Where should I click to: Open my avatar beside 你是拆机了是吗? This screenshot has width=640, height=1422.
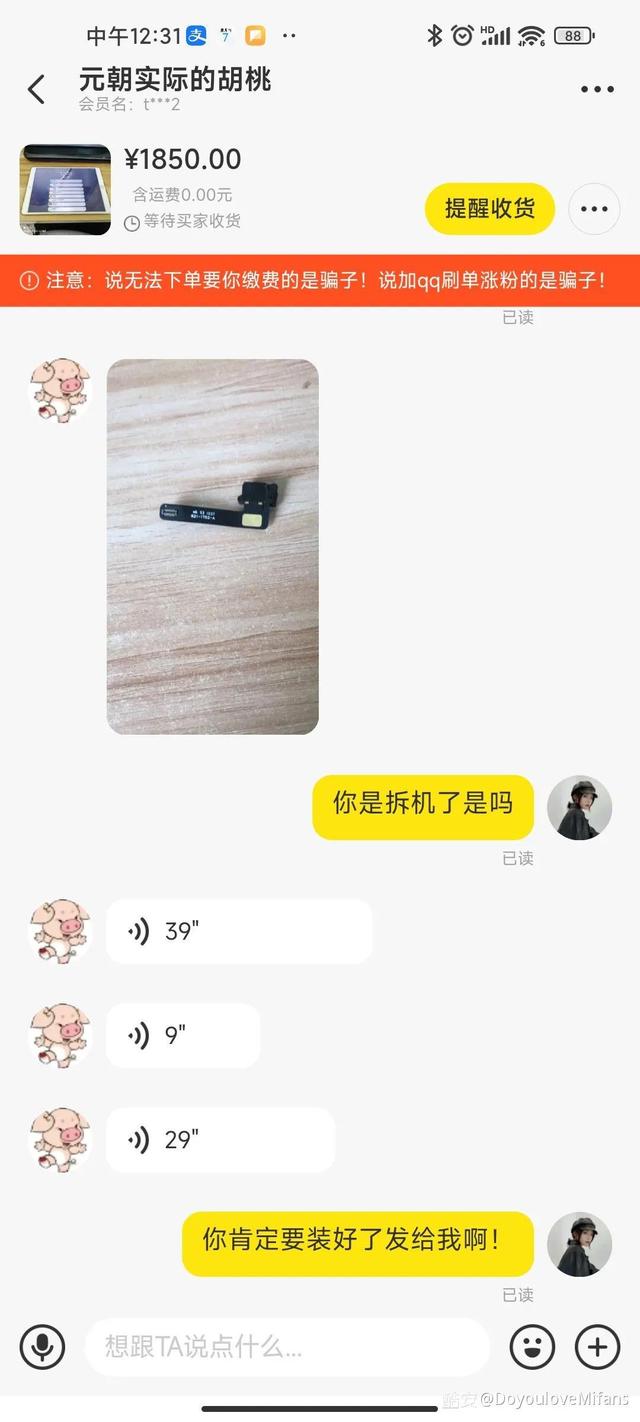coord(580,807)
